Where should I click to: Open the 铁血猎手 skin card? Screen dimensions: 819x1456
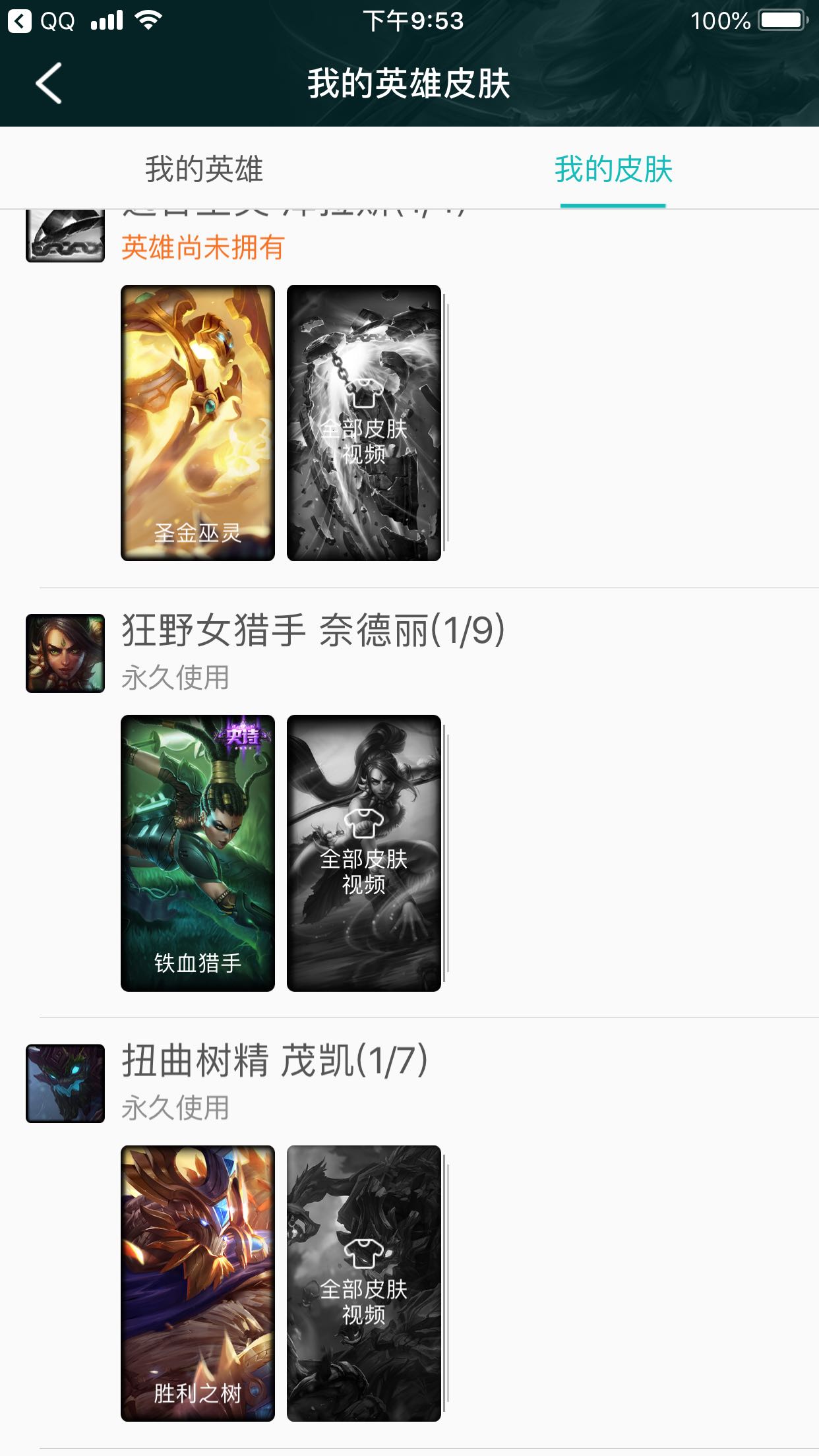(198, 853)
